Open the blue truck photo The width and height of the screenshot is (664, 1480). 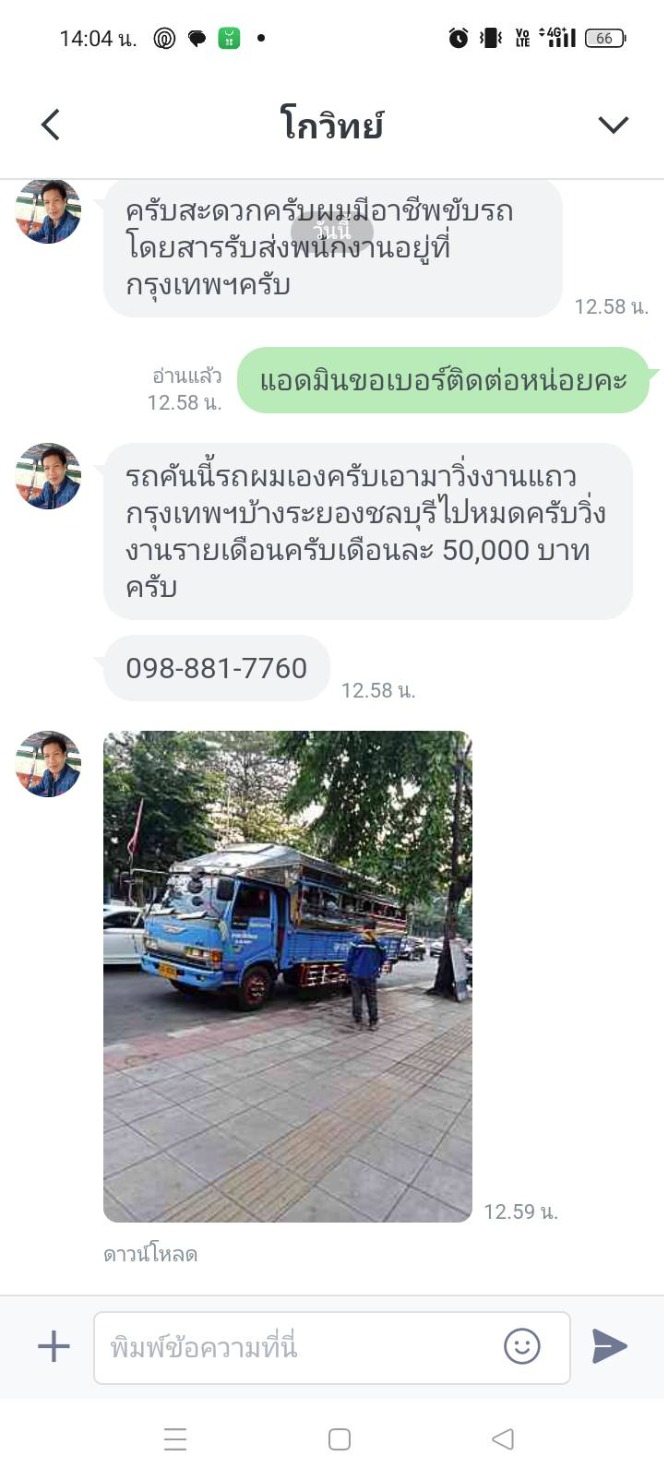(x=287, y=976)
